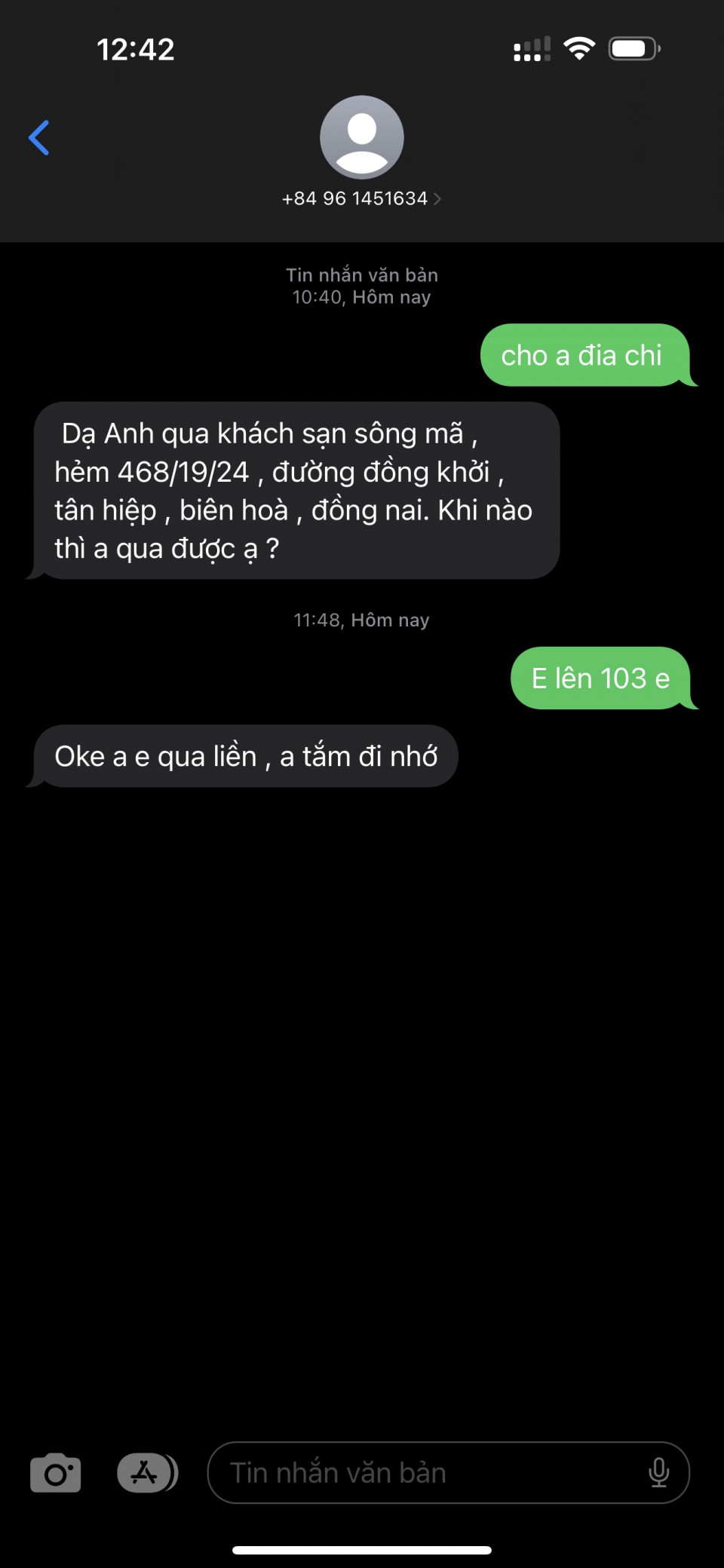Focus the Tin nhắn văn bản field
Screen dimensions: 724x1568
tap(422, 1472)
